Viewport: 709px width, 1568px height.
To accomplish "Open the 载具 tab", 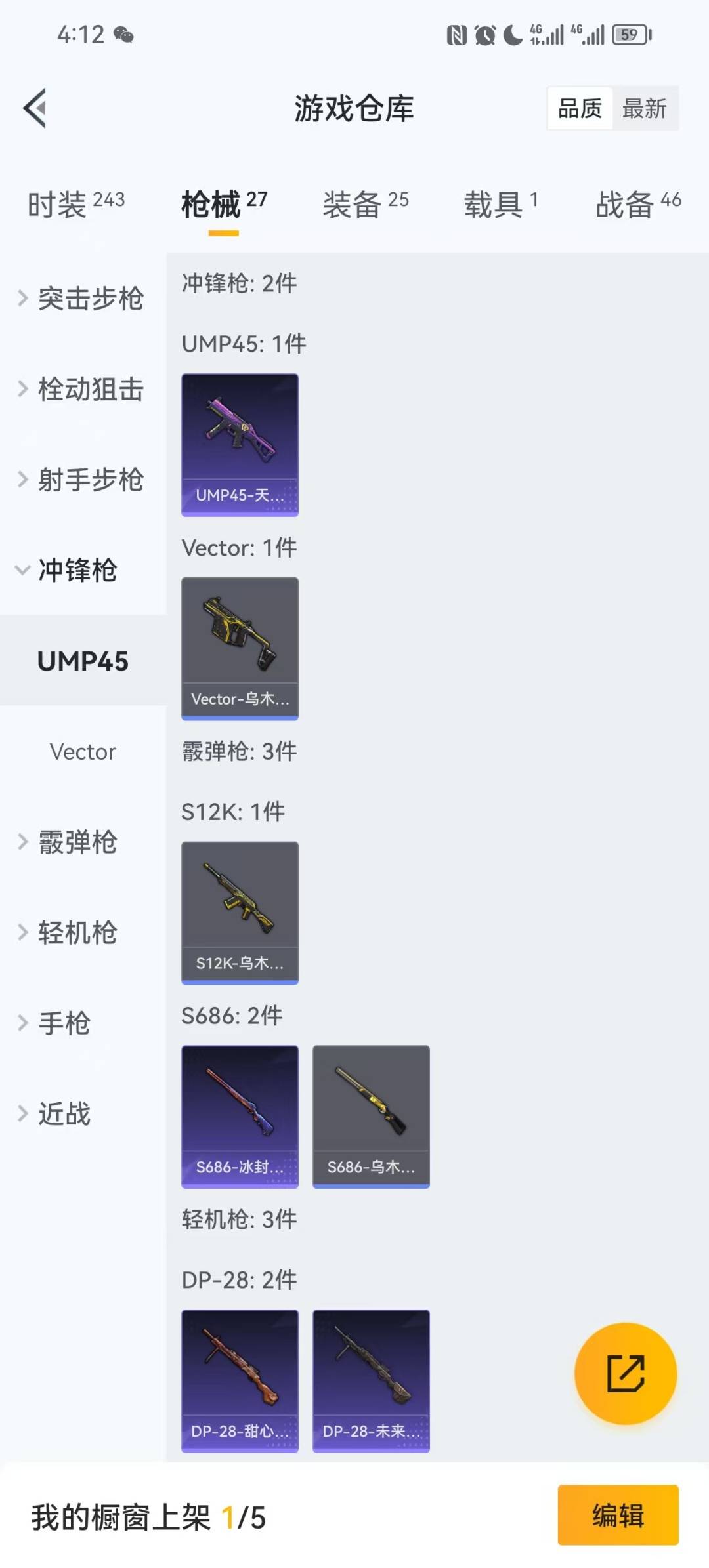I will click(501, 205).
